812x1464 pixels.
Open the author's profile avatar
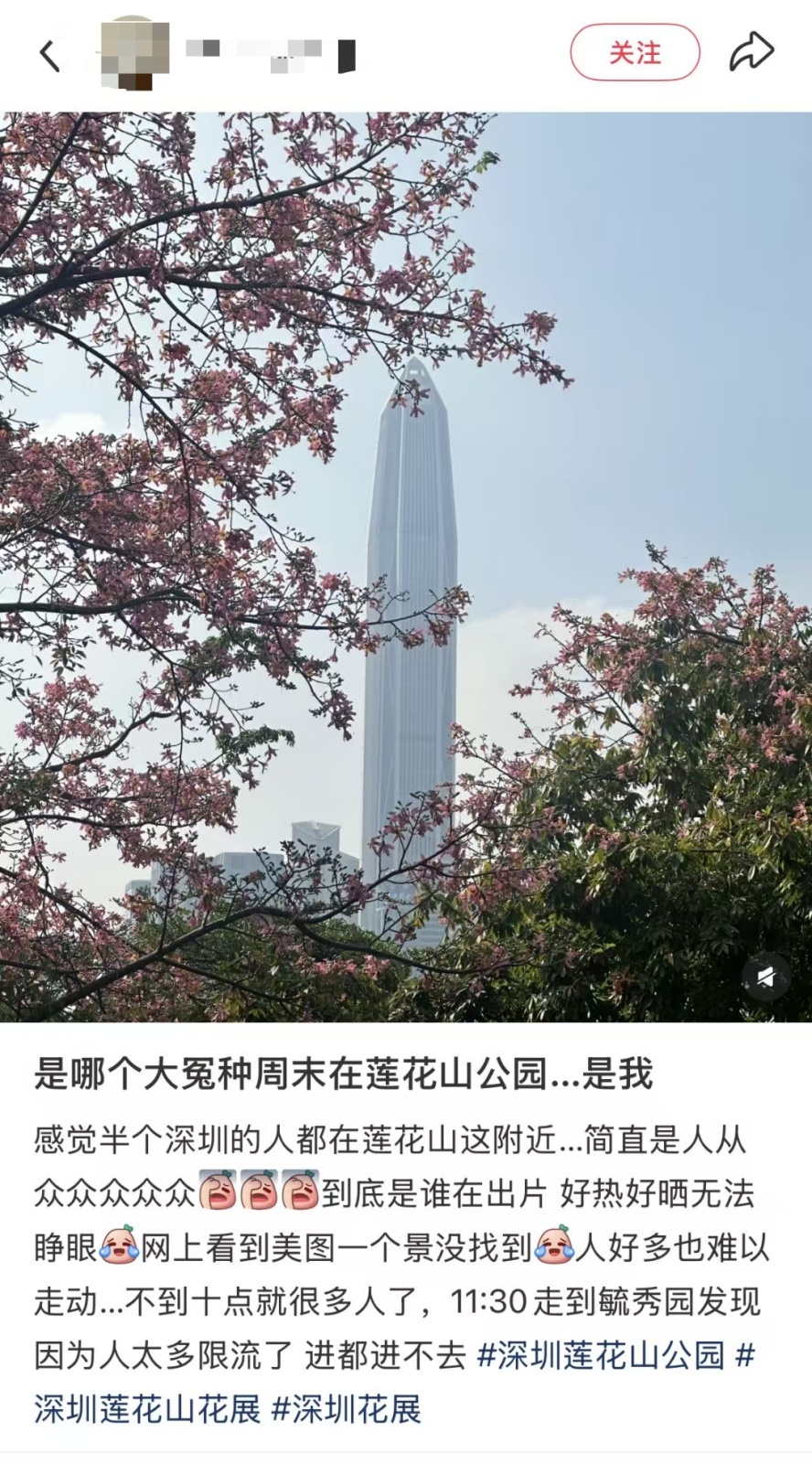click(x=133, y=53)
